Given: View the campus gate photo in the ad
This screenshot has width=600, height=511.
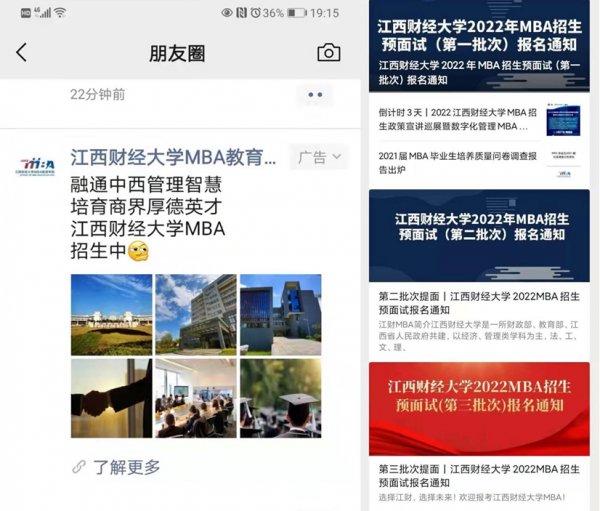Looking at the screenshot, I should point(111,314).
